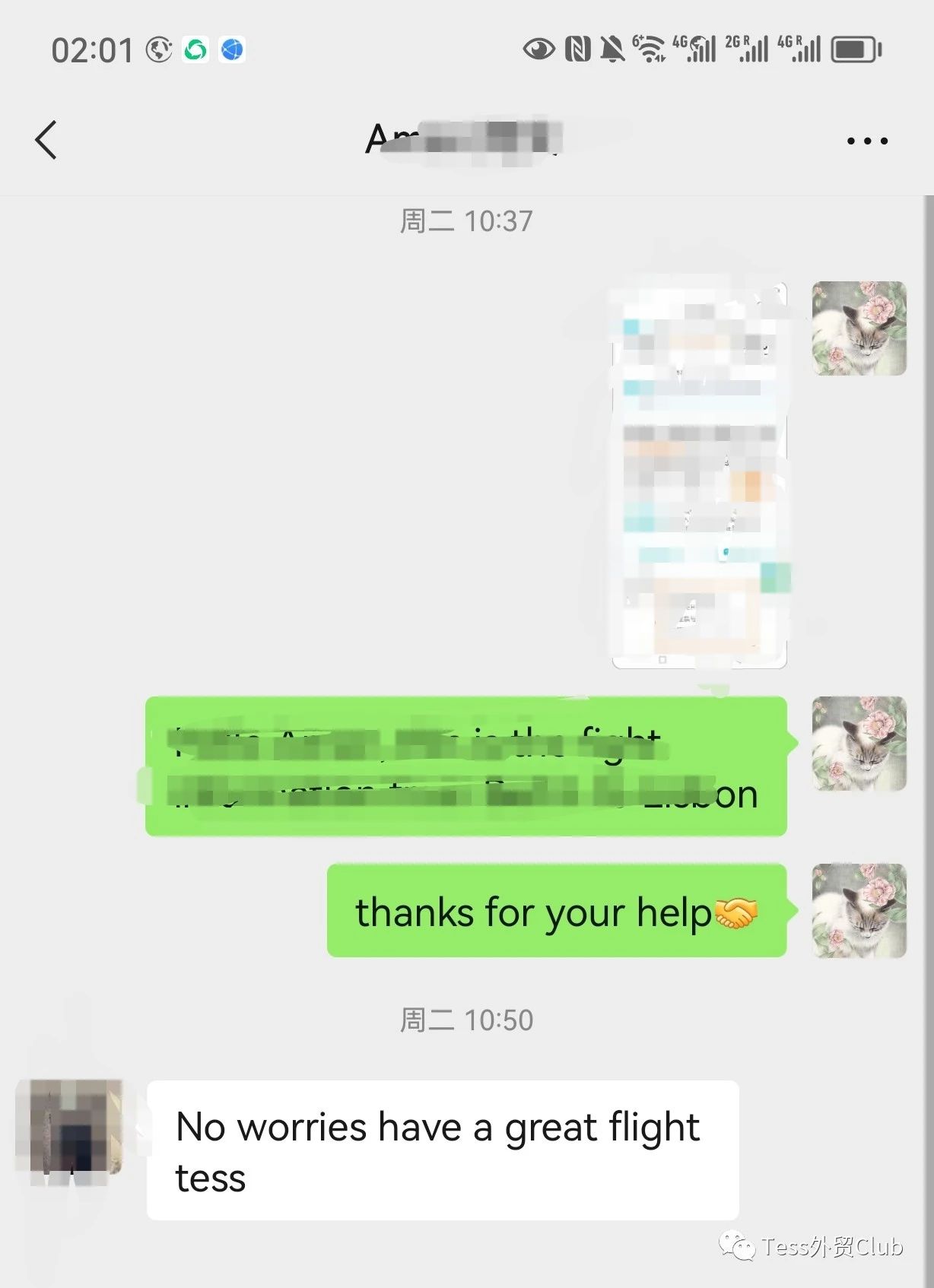Open the three-dot chat options menu
Screen dimensions: 934x1288
pyautogui.click(x=867, y=141)
